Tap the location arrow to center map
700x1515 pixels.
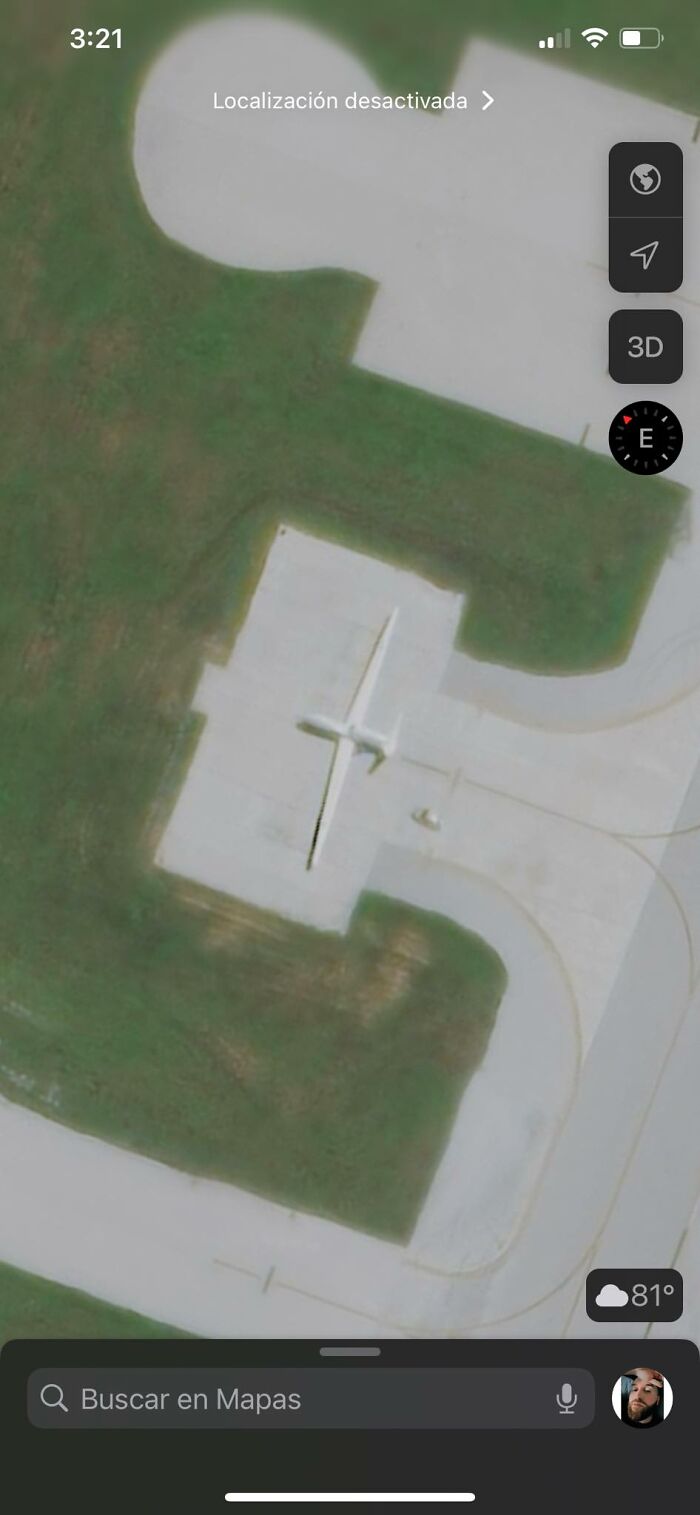click(645, 255)
